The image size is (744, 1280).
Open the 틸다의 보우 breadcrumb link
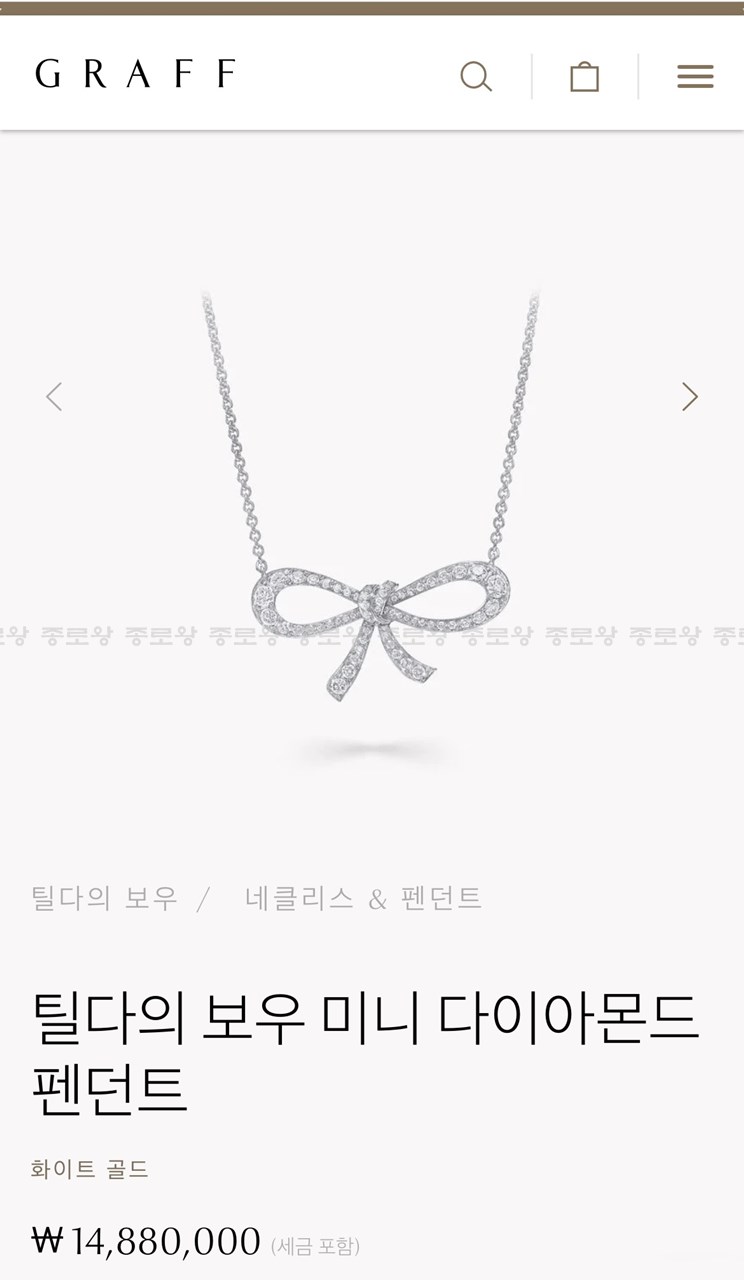coord(104,898)
